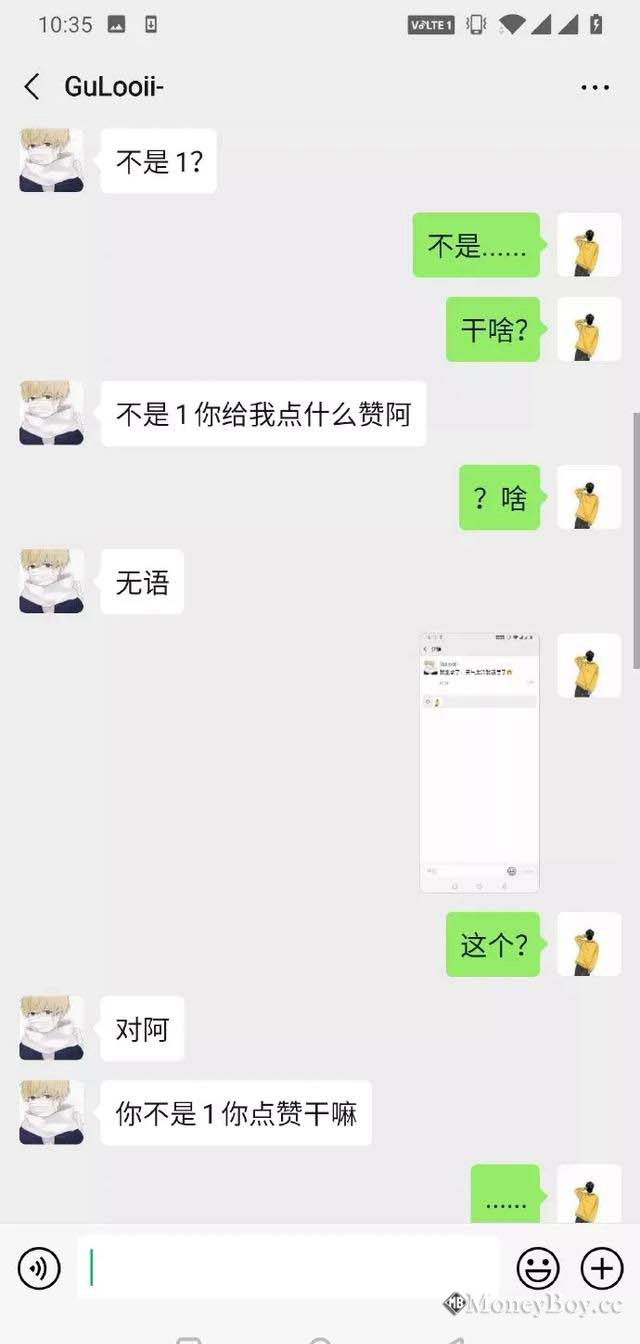Go back from the GuLooii- chat
The width and height of the screenshot is (640, 1344).
tap(32, 87)
